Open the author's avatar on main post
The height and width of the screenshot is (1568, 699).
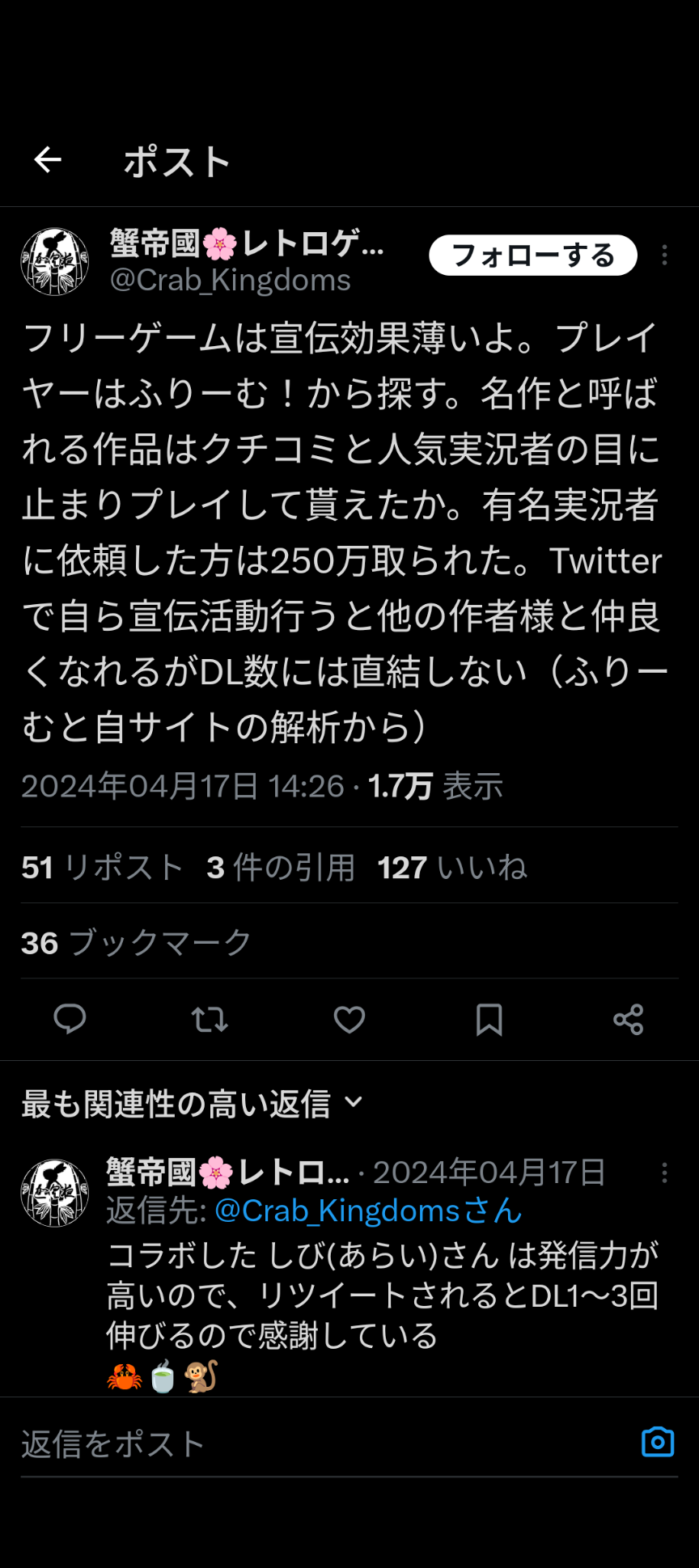[54, 261]
